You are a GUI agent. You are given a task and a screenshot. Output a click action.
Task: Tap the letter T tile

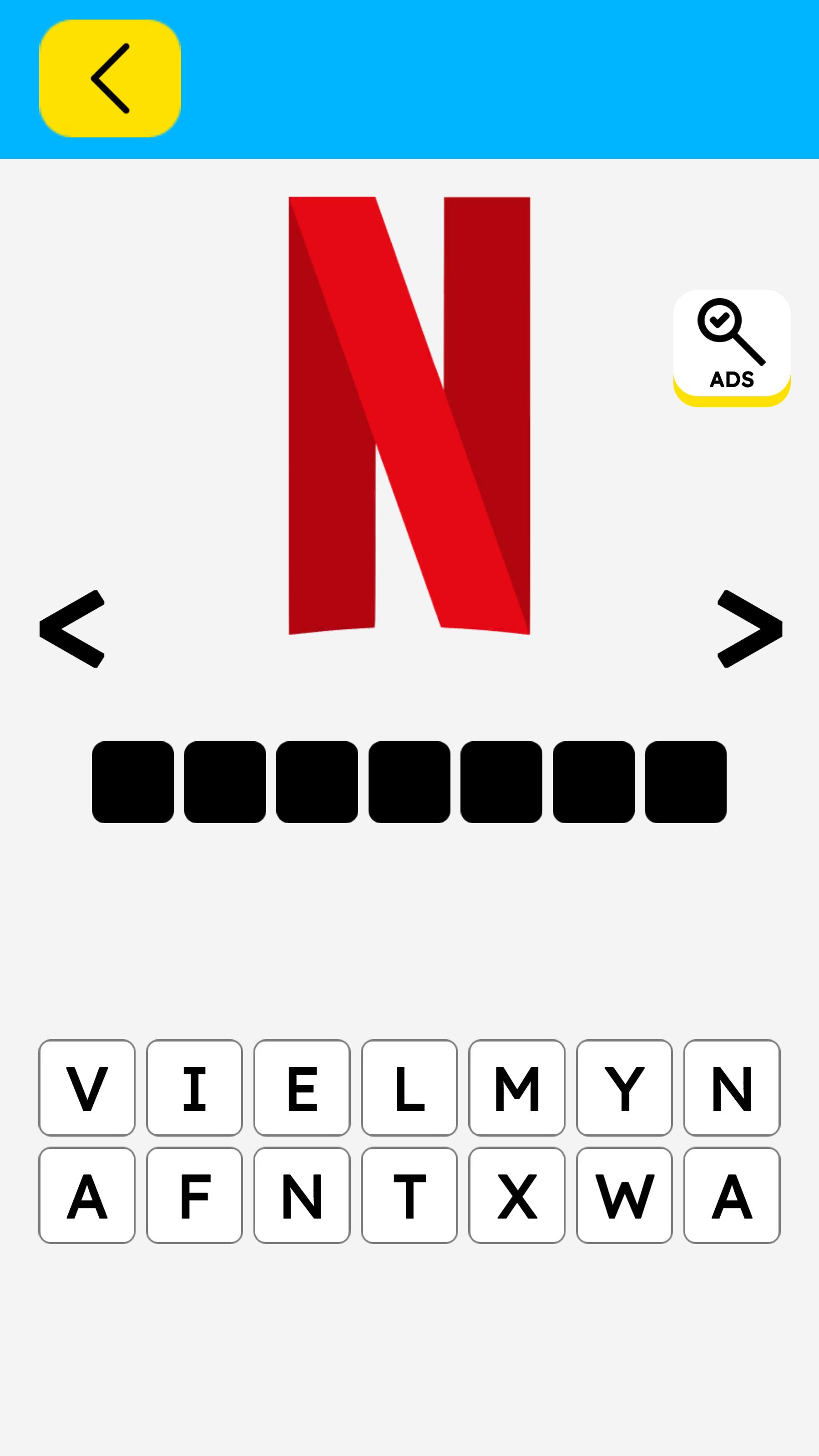pos(409,1195)
